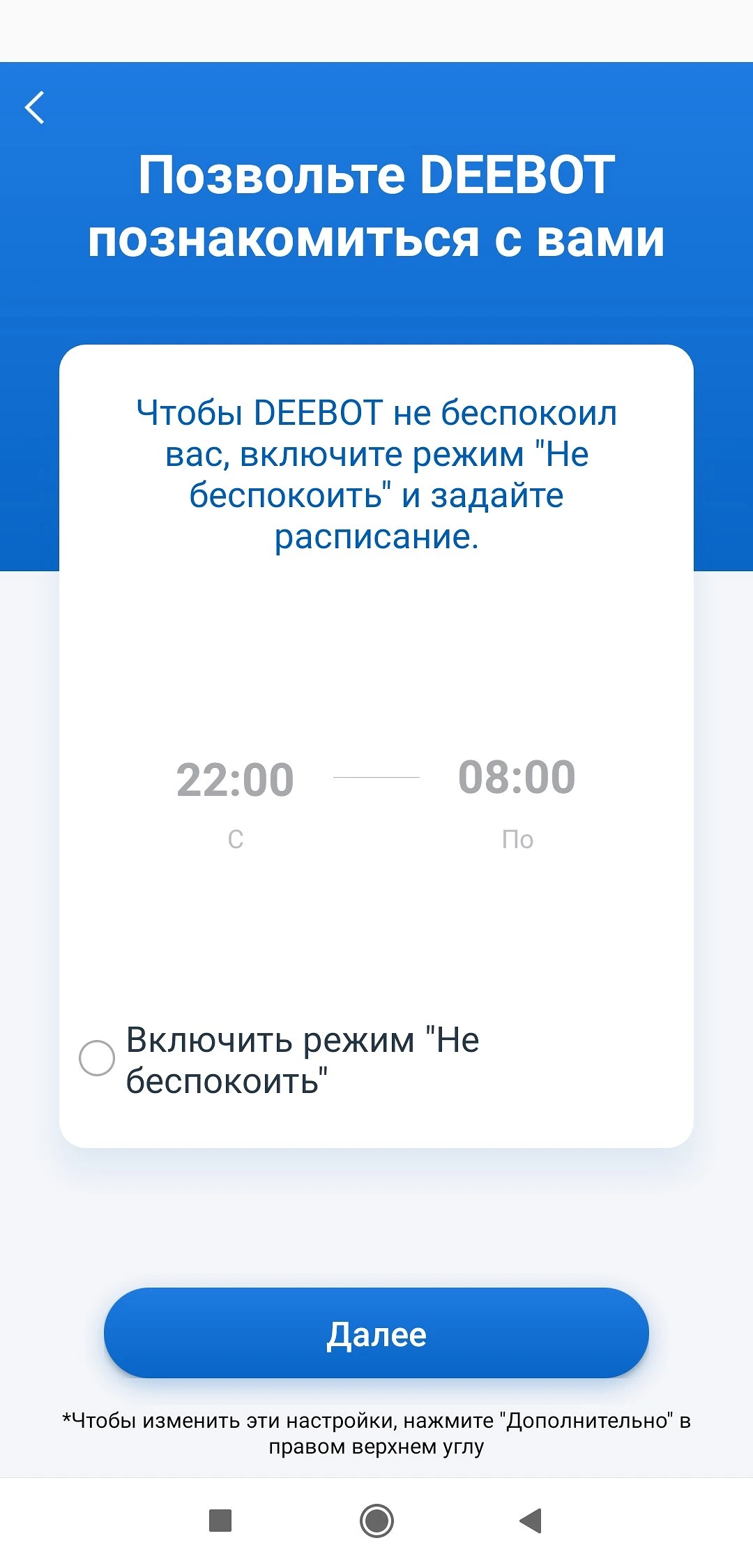The image size is (753, 1568).
Task: Go back using the top arrow
Action: [35, 107]
